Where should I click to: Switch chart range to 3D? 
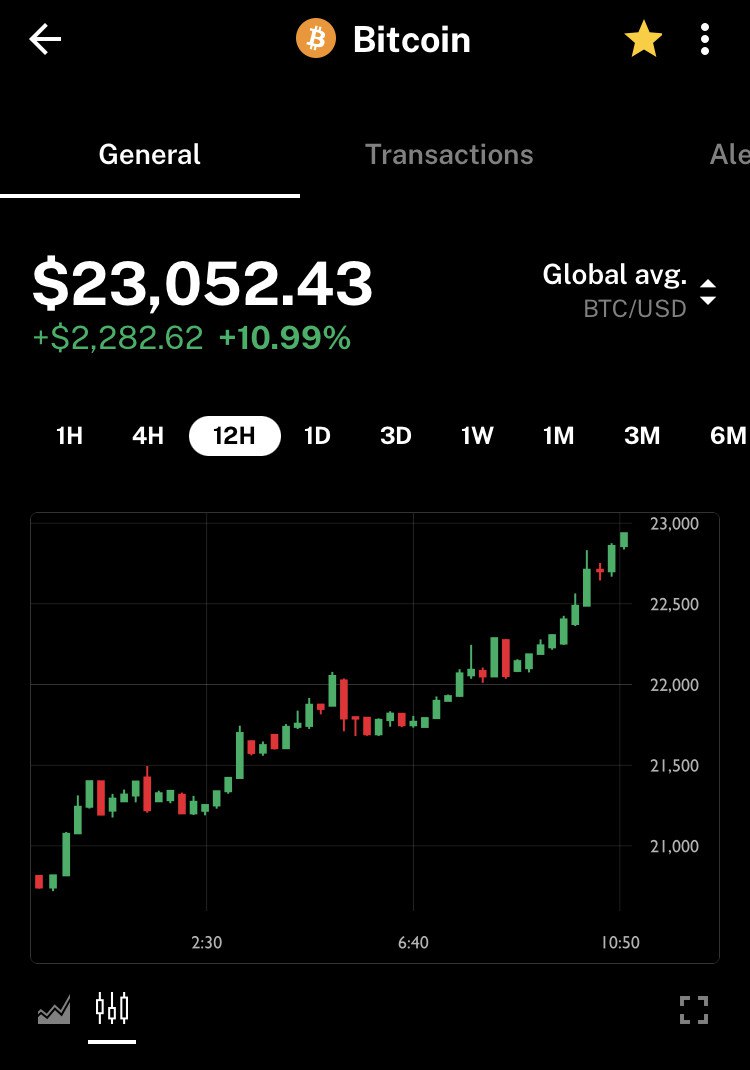point(396,436)
